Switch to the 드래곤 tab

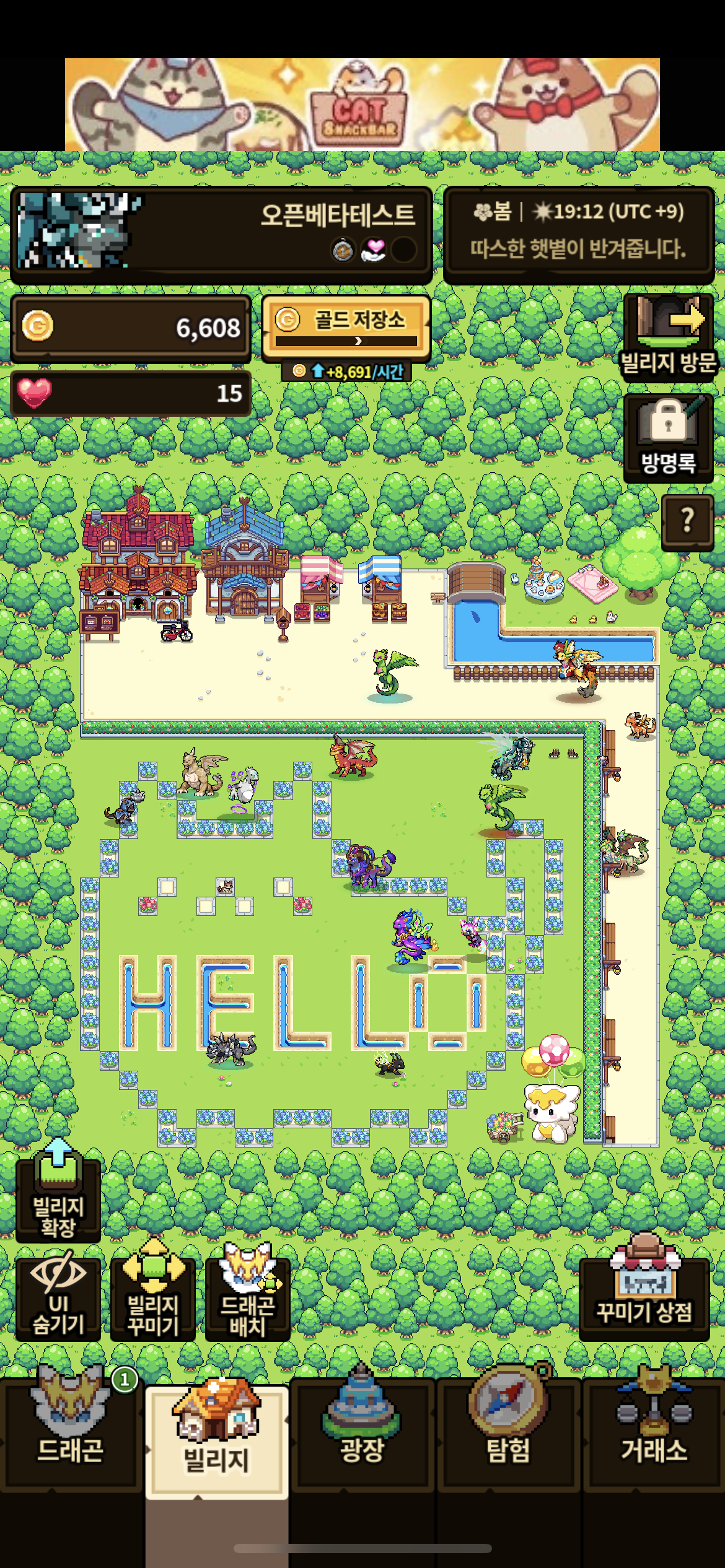tap(71, 1432)
